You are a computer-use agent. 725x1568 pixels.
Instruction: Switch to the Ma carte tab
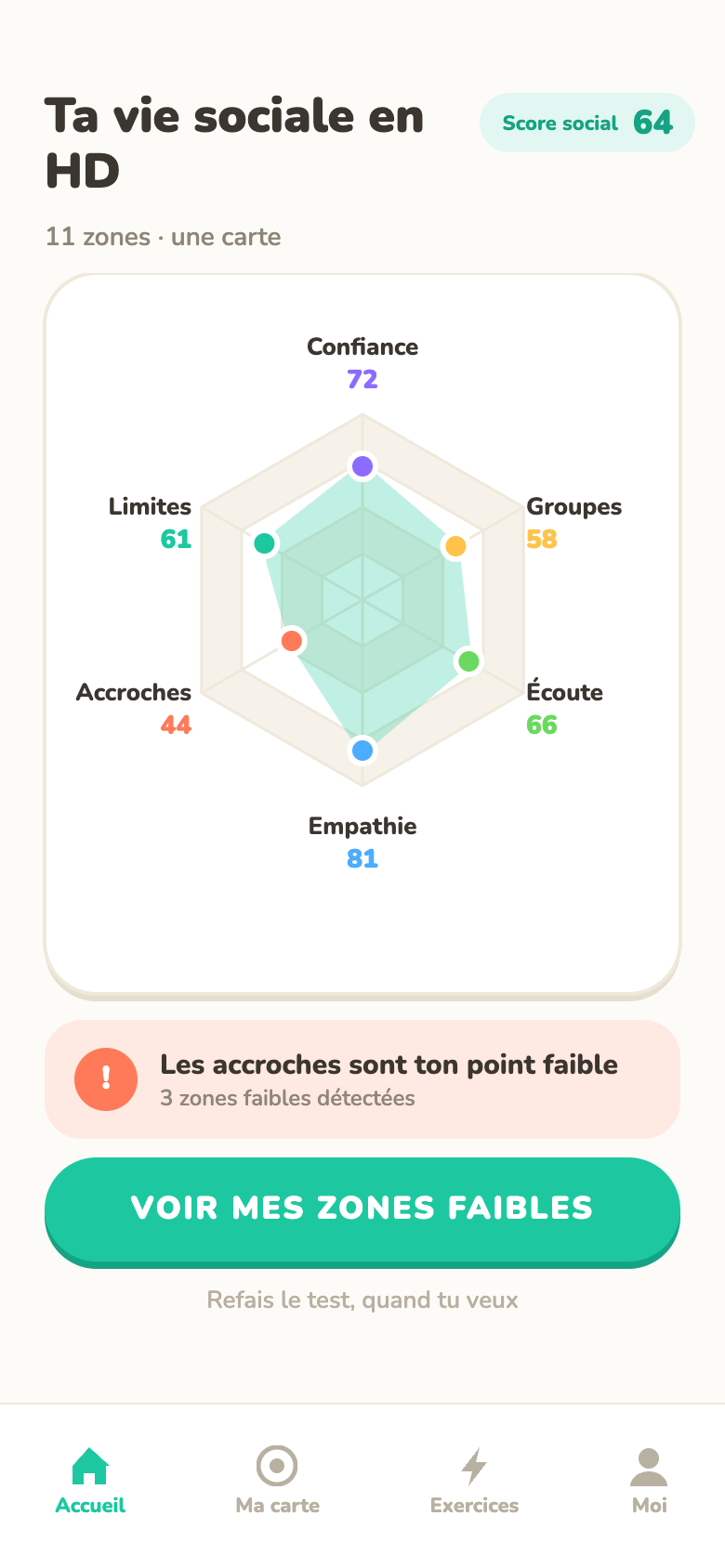pos(277,1482)
